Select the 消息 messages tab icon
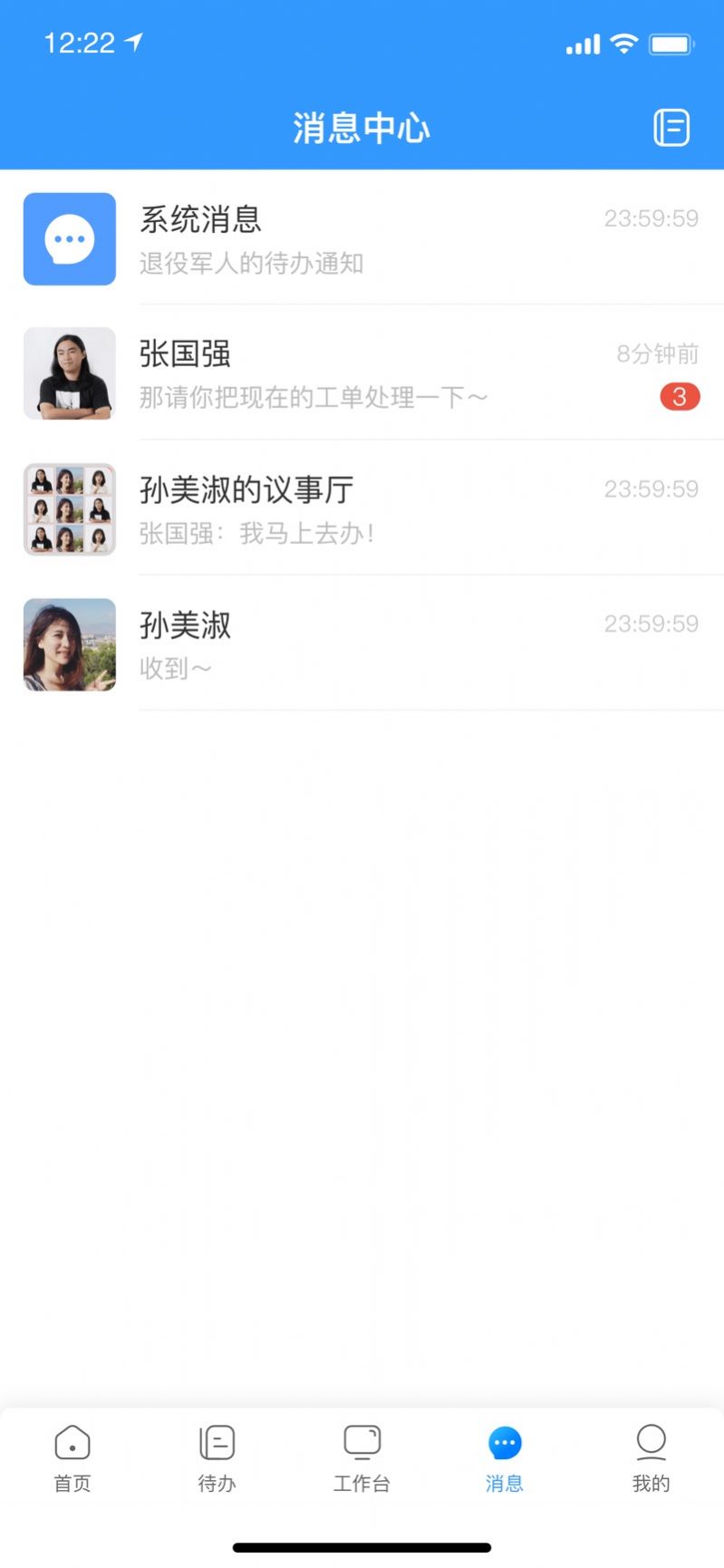724x1568 pixels. [x=505, y=1441]
